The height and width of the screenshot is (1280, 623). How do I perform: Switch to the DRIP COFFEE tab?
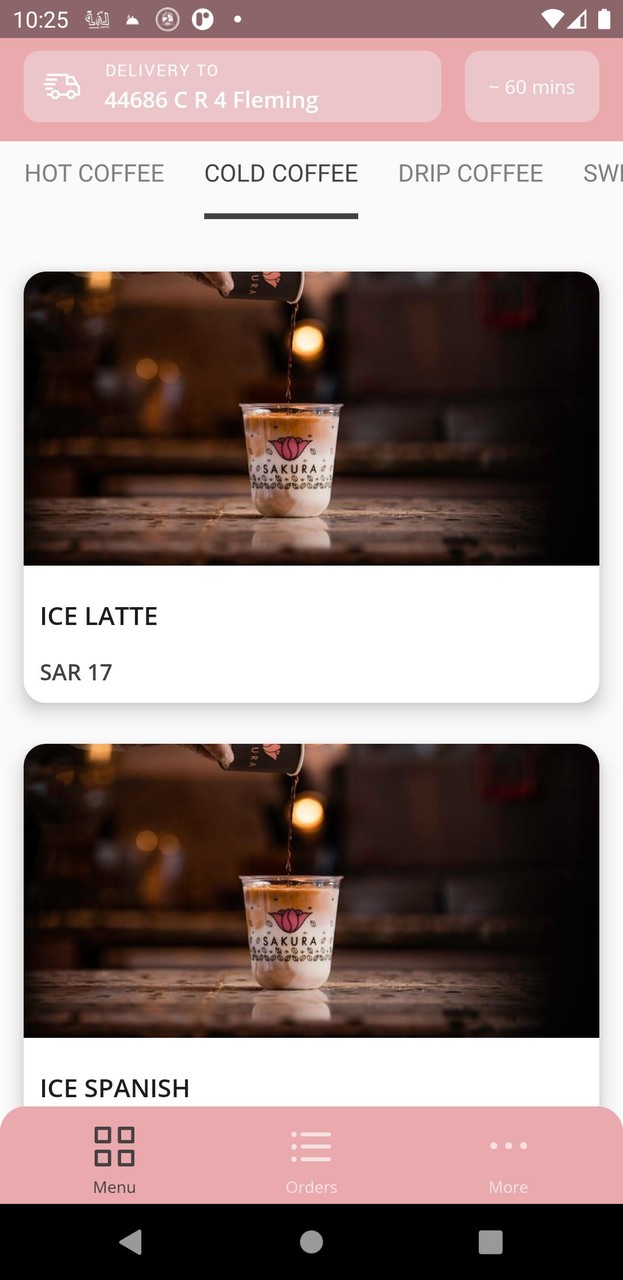[x=470, y=174]
